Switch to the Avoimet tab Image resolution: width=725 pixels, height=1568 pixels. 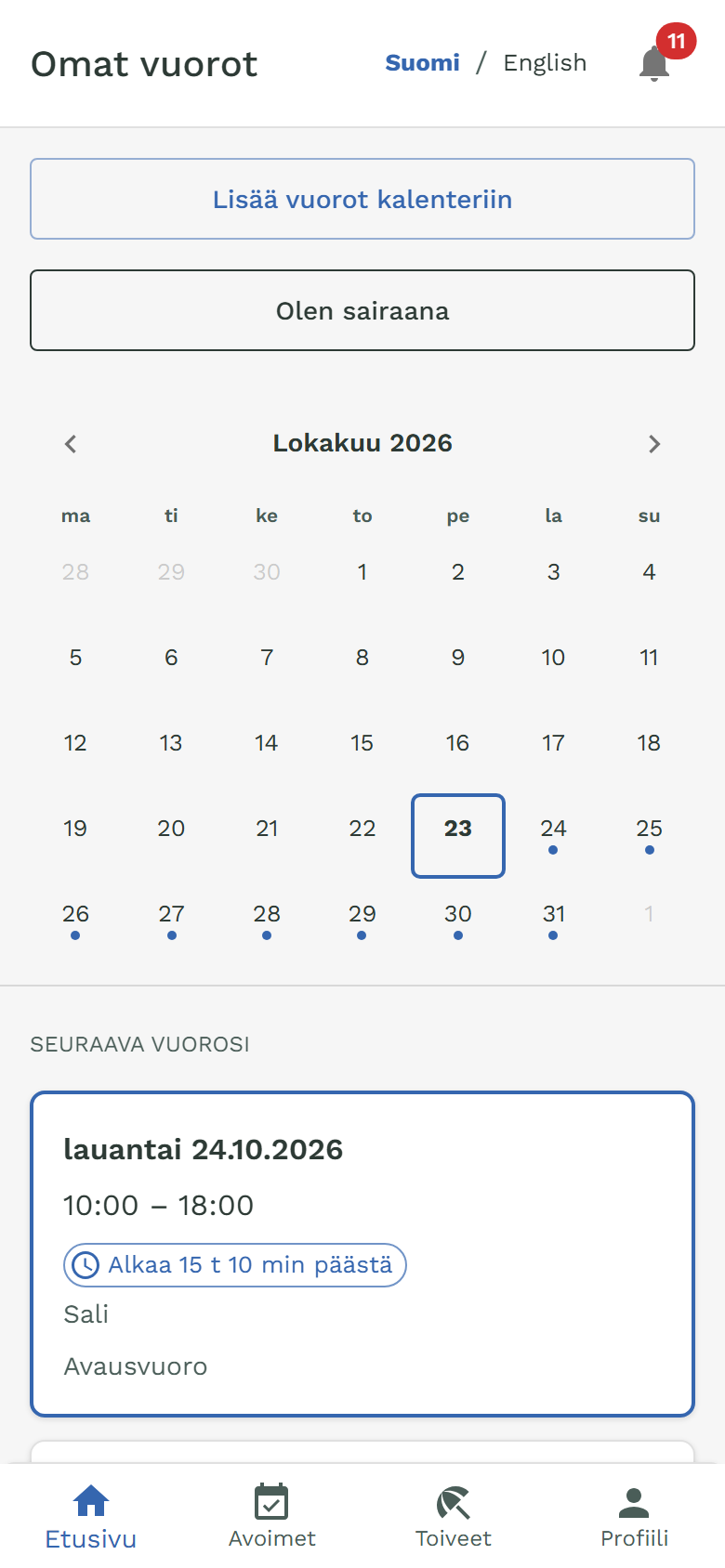coord(272,1516)
